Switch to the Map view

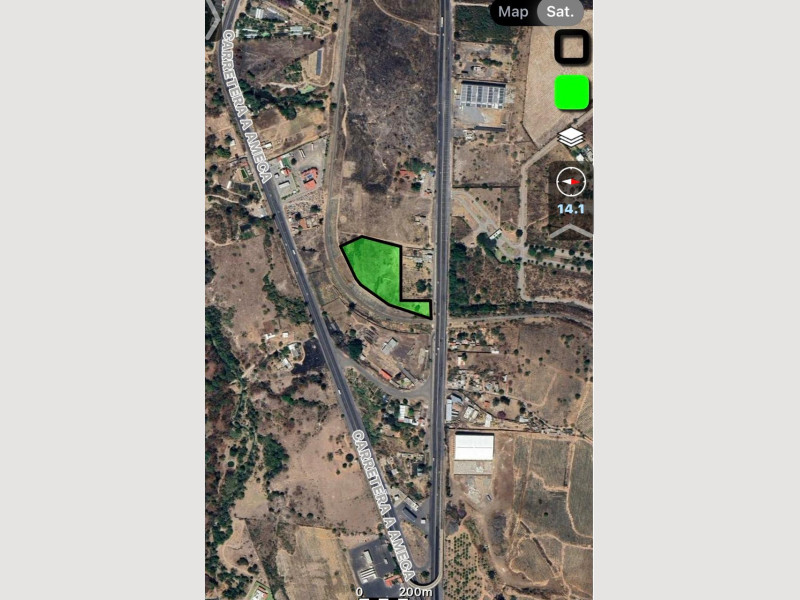click(x=513, y=12)
